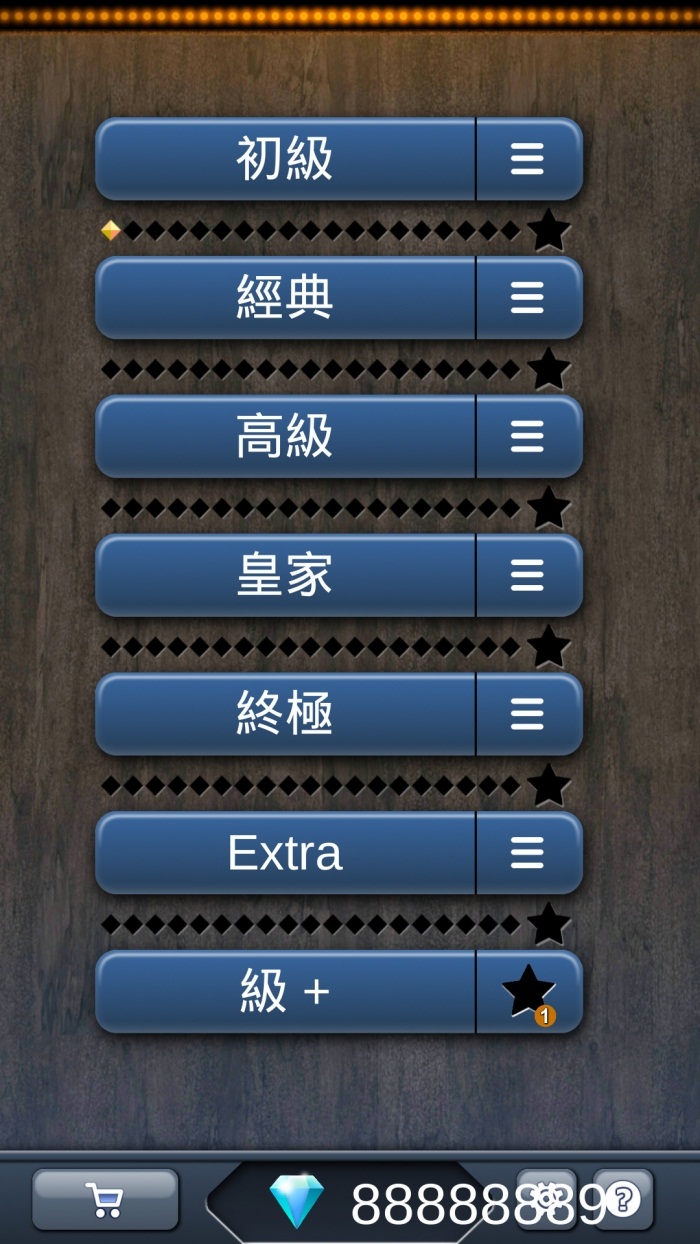
Task: Open the list menu beside Extra
Action: click(528, 853)
